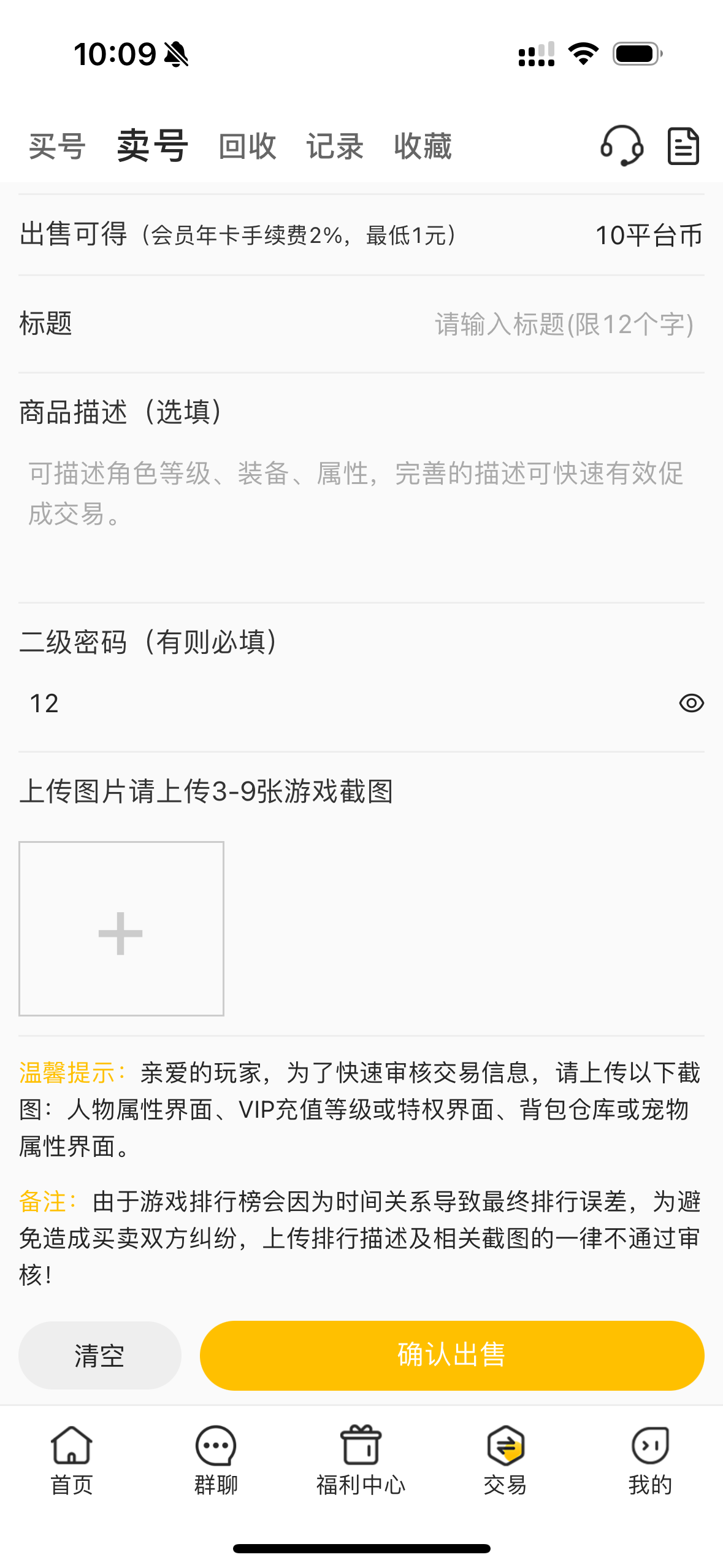Viewport: 723px width, 1568px height.
Task: Toggle password visibility eye icon
Action: [691, 703]
